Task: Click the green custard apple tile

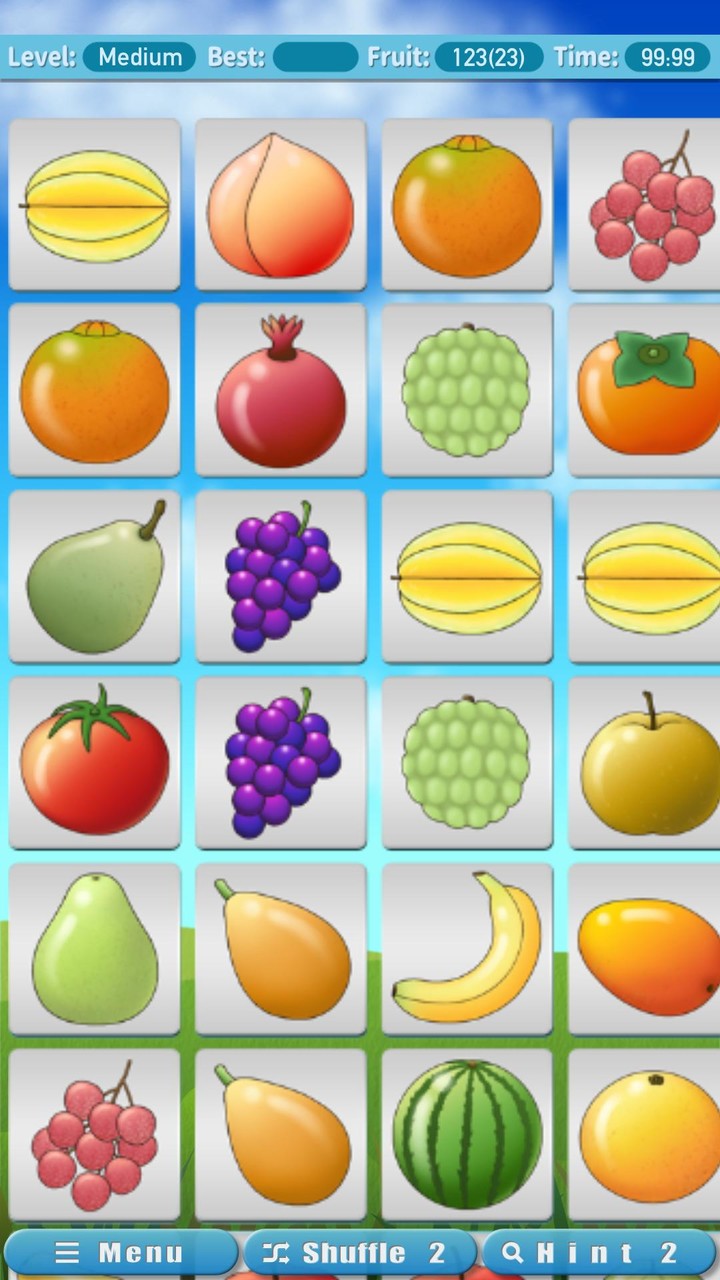Action: [467, 389]
